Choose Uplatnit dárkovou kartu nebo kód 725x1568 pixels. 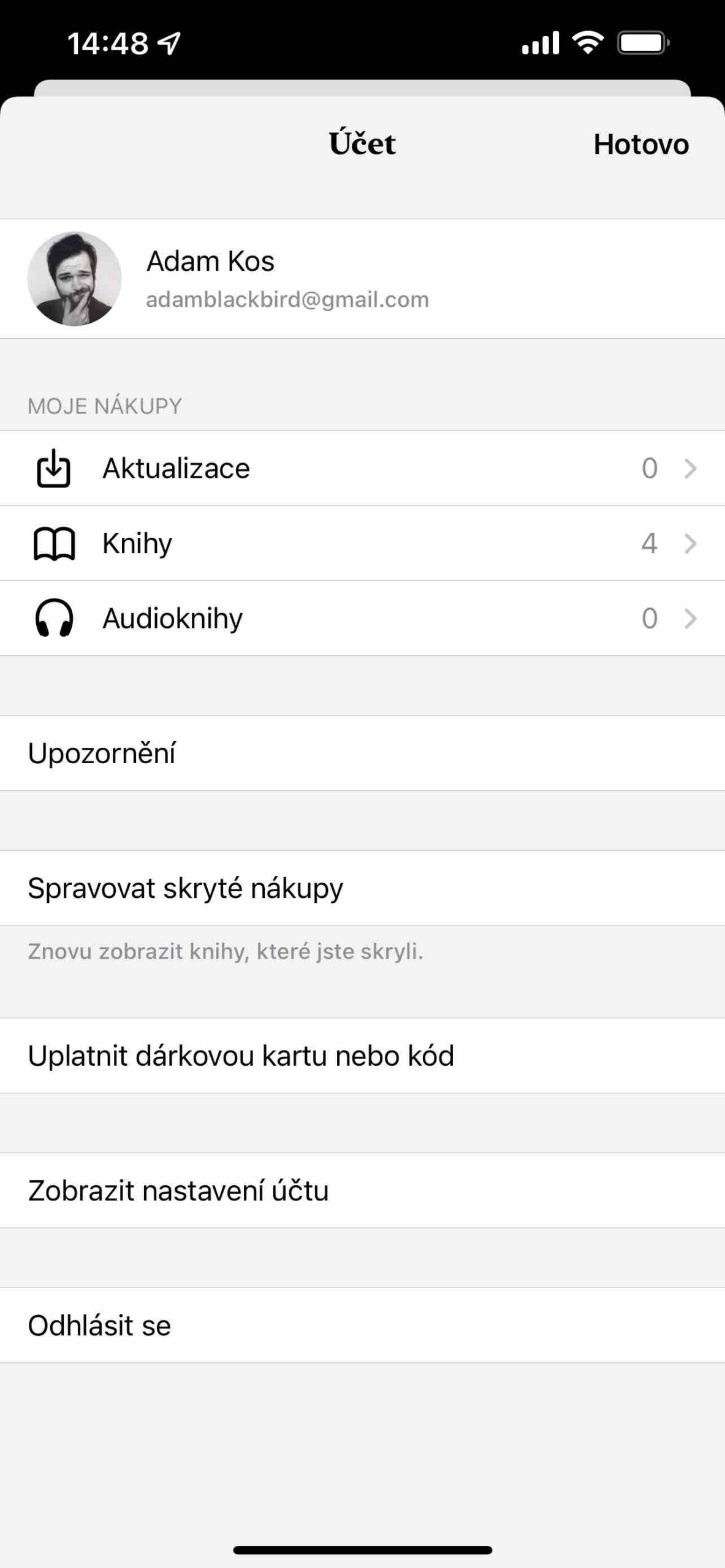pos(362,1056)
